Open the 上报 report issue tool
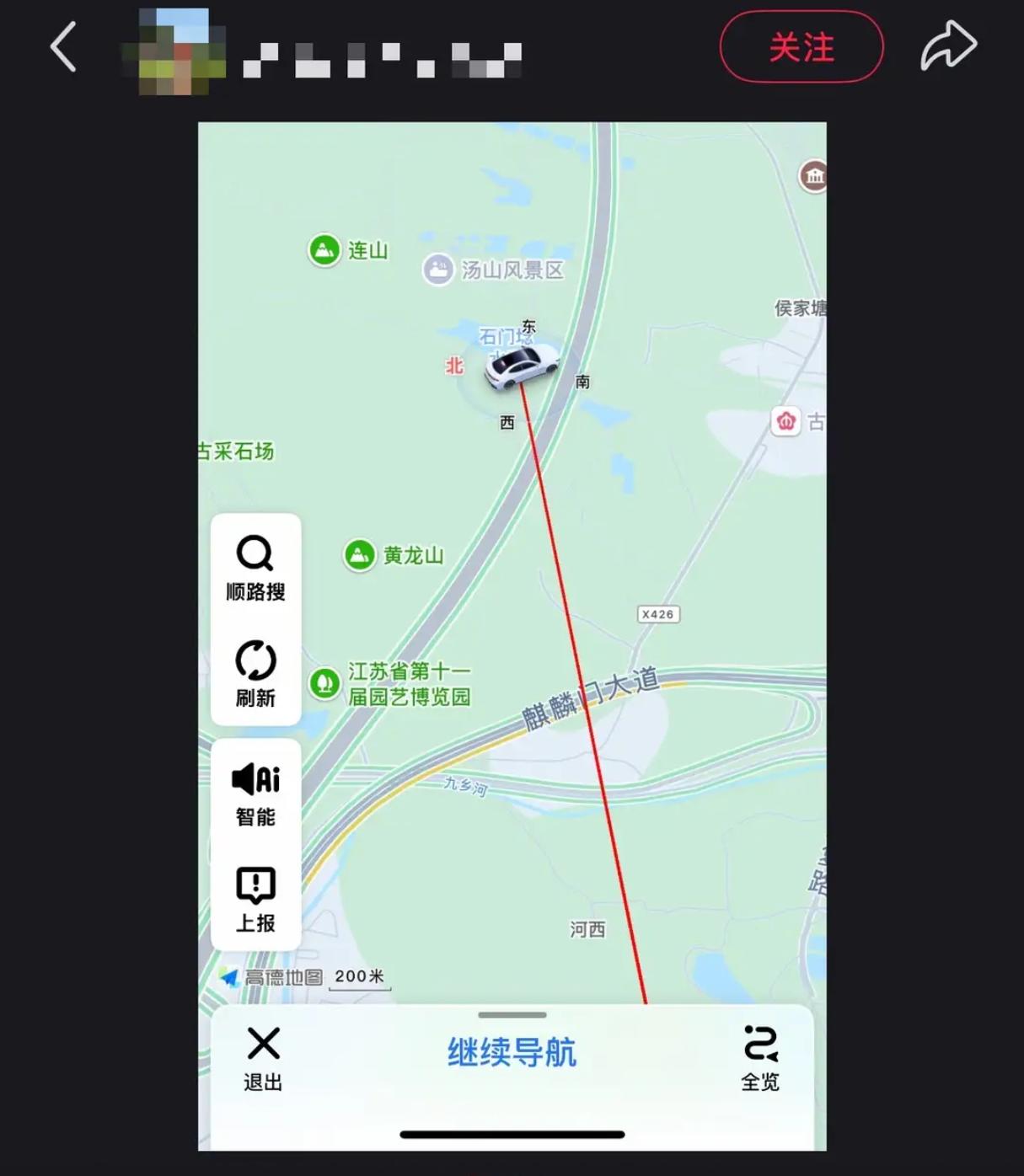The image size is (1024, 1176). pyautogui.click(x=255, y=886)
